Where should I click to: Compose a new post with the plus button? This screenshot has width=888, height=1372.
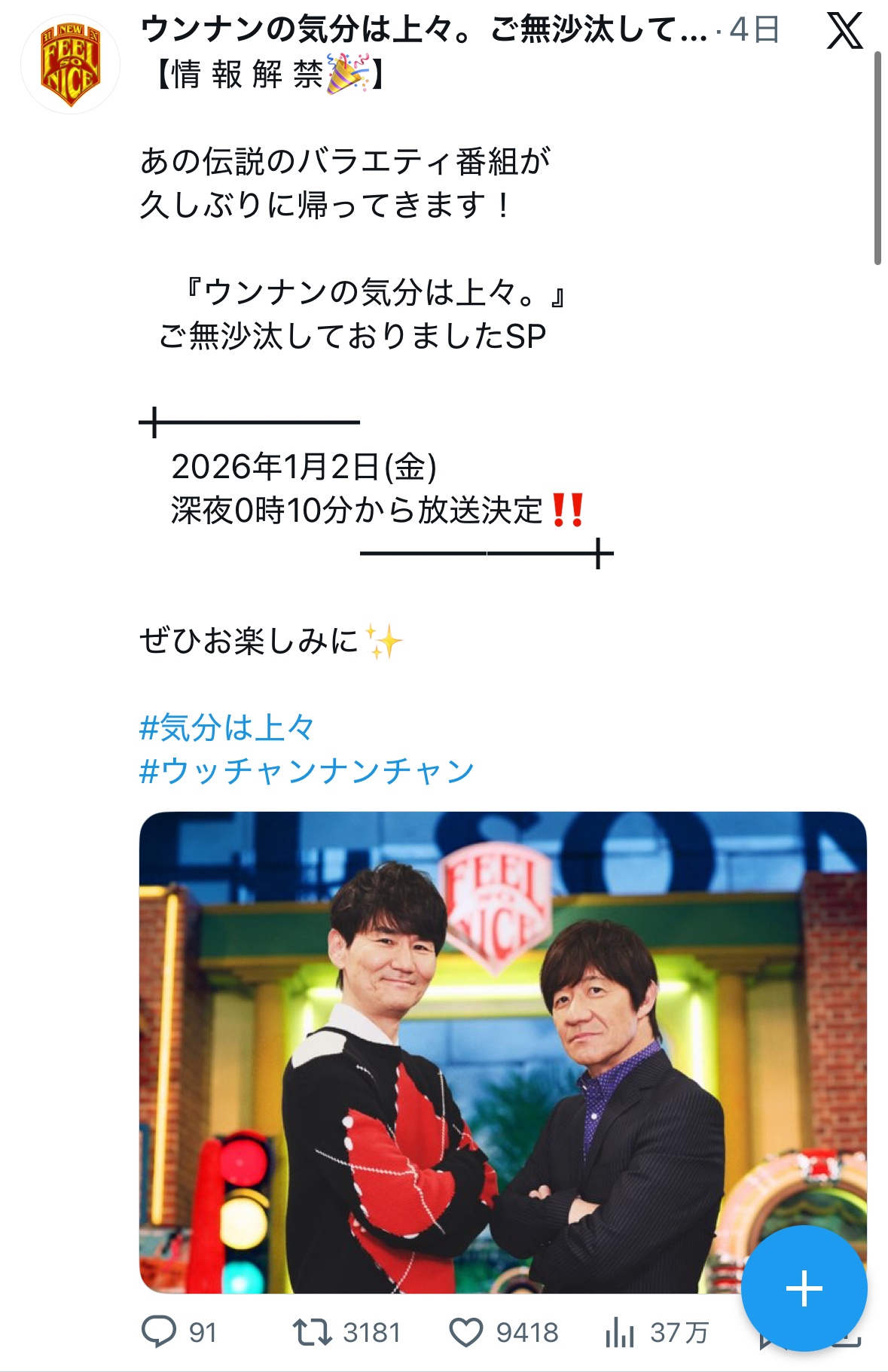point(804,1288)
